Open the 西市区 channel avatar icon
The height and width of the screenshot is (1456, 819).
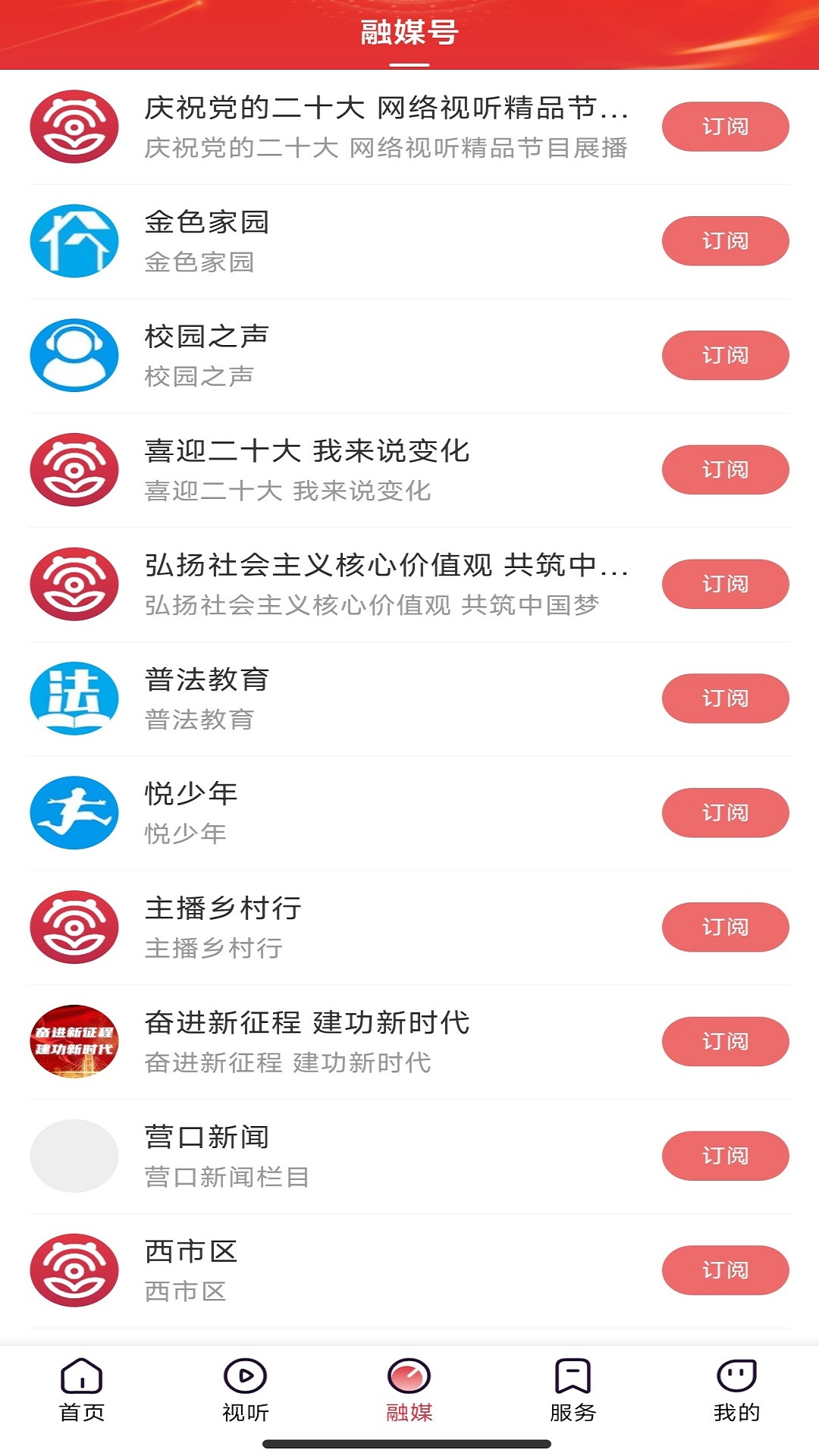(74, 1270)
